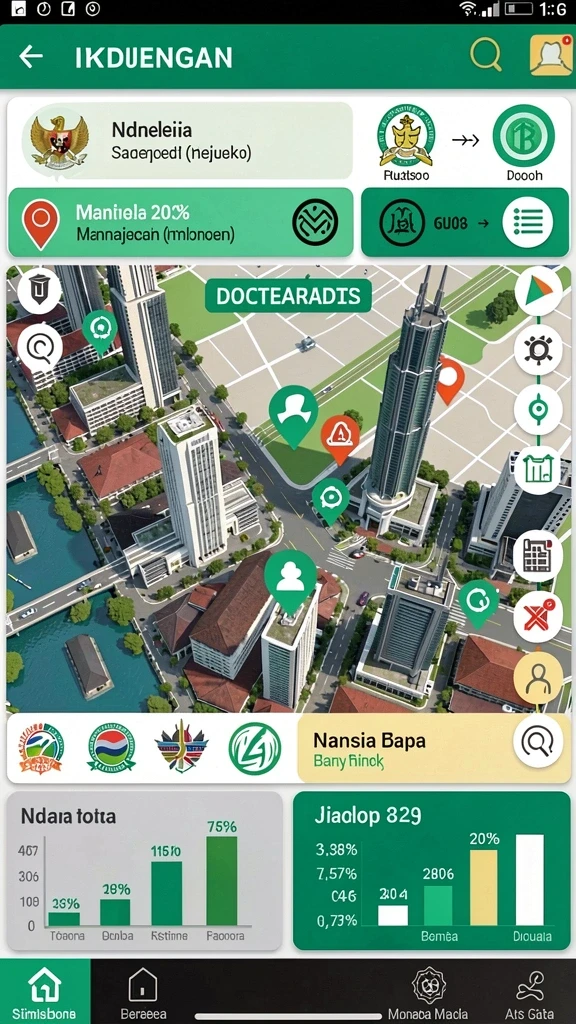Open the Ndneleiia card
576x1024 pixels.
181,140
